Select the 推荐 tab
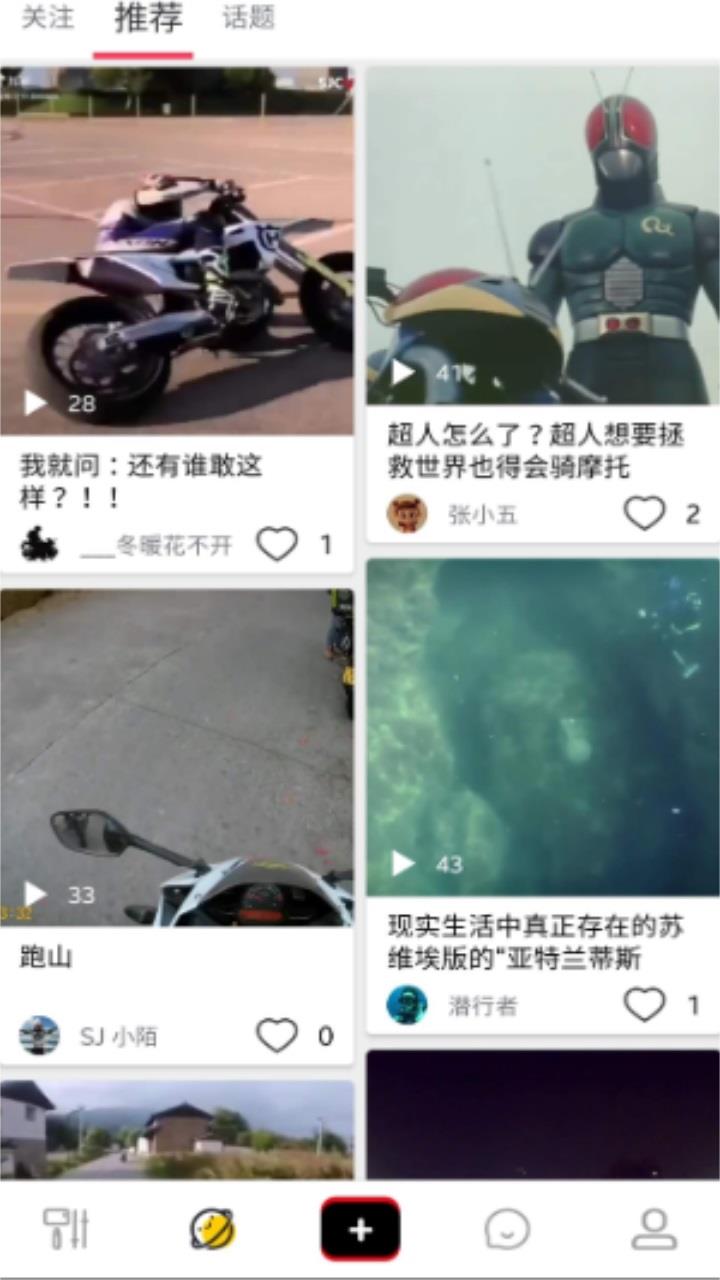Image resolution: width=720 pixels, height=1280 pixels. coord(148,18)
